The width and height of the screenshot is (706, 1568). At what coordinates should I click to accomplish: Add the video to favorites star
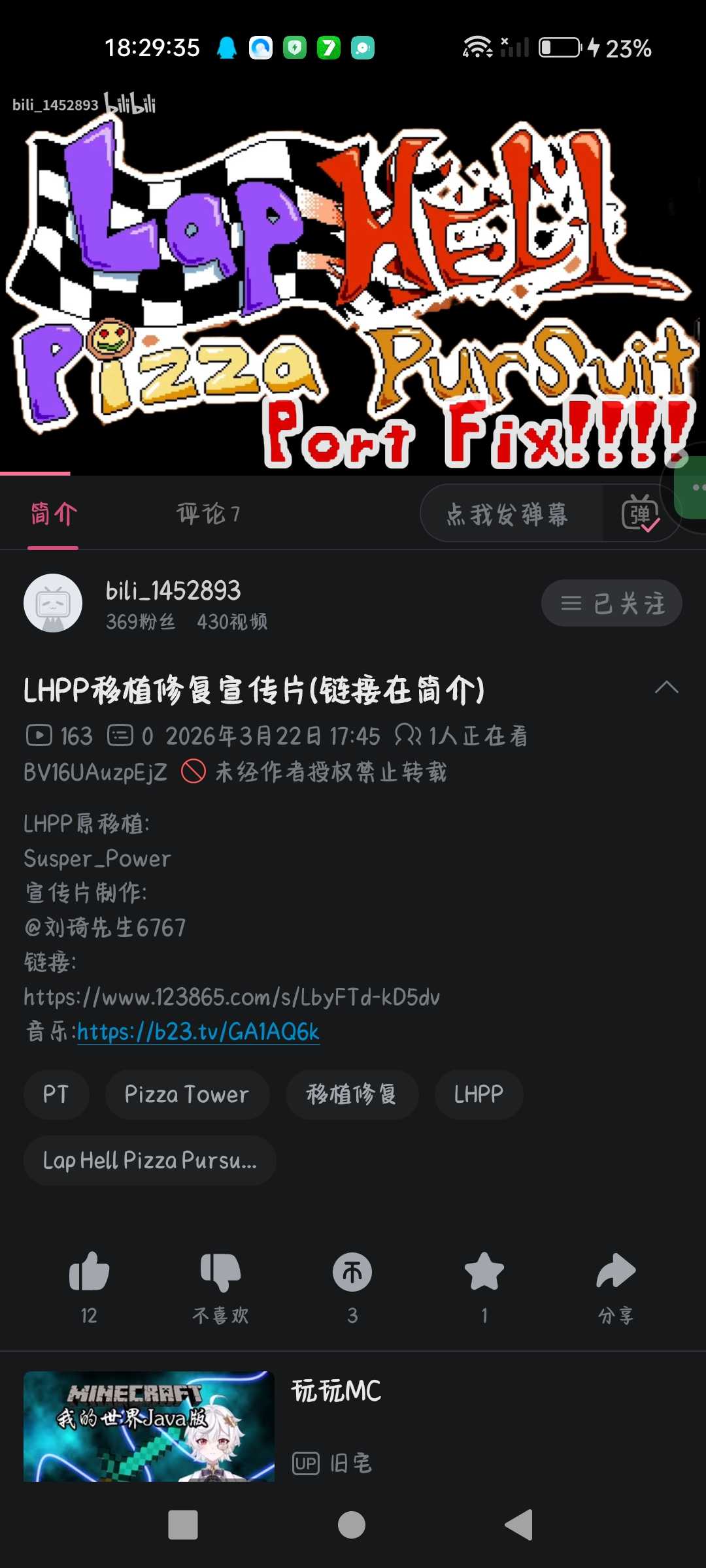coord(484,1273)
